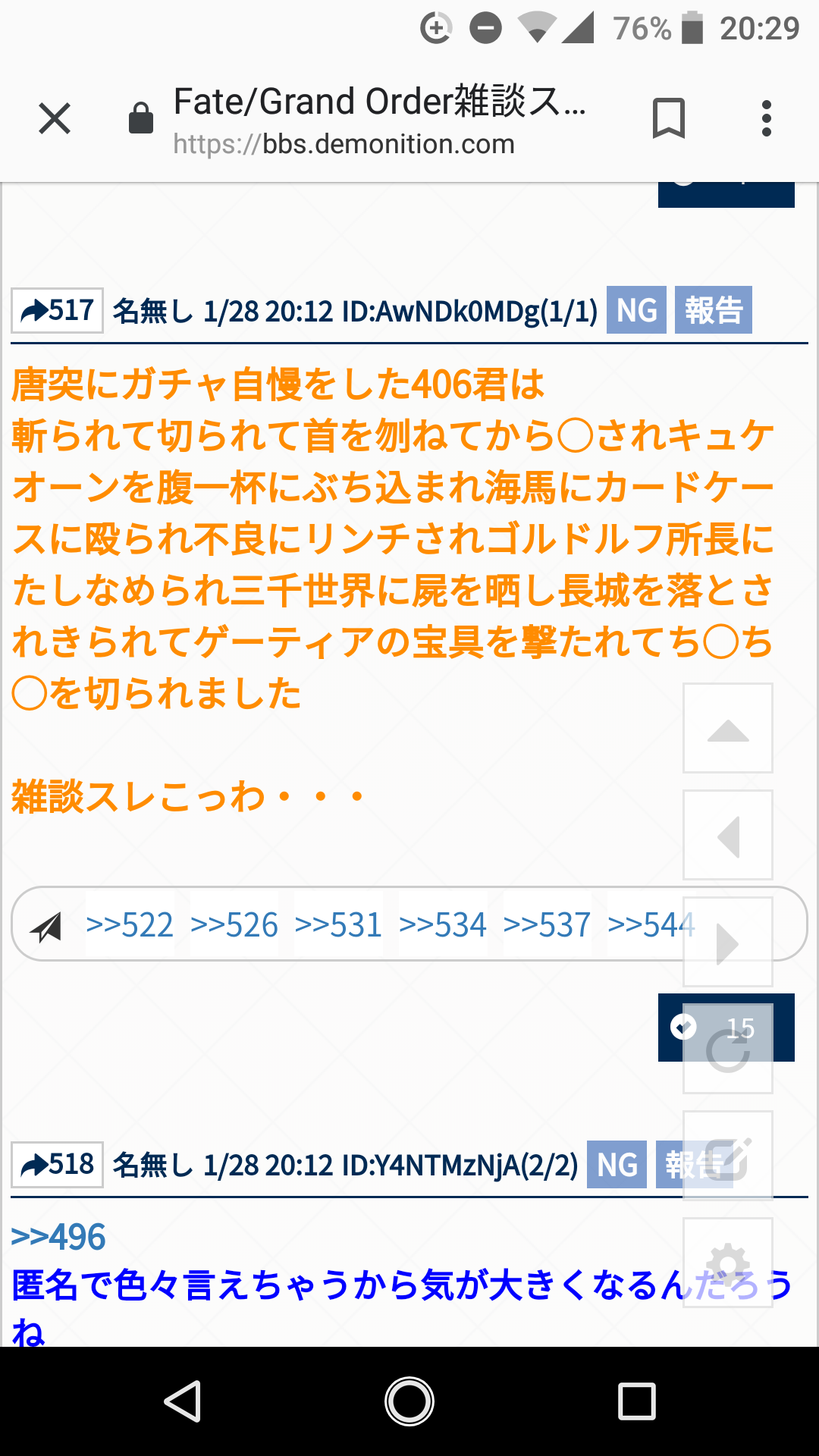Image resolution: width=819 pixels, height=1456 pixels.
Task: Open reply link >>537
Action: click(547, 925)
